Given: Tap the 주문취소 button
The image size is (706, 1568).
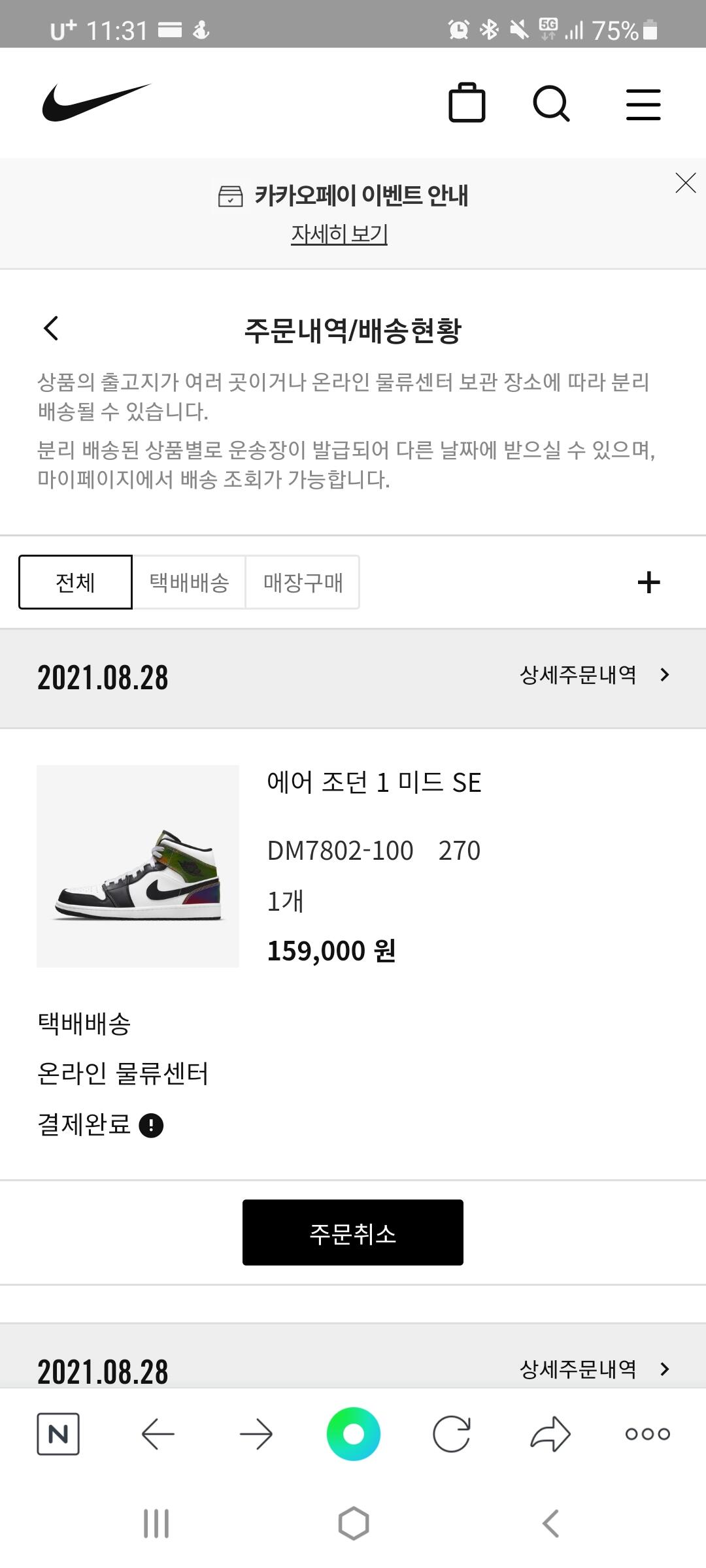Looking at the screenshot, I should (x=353, y=1233).
